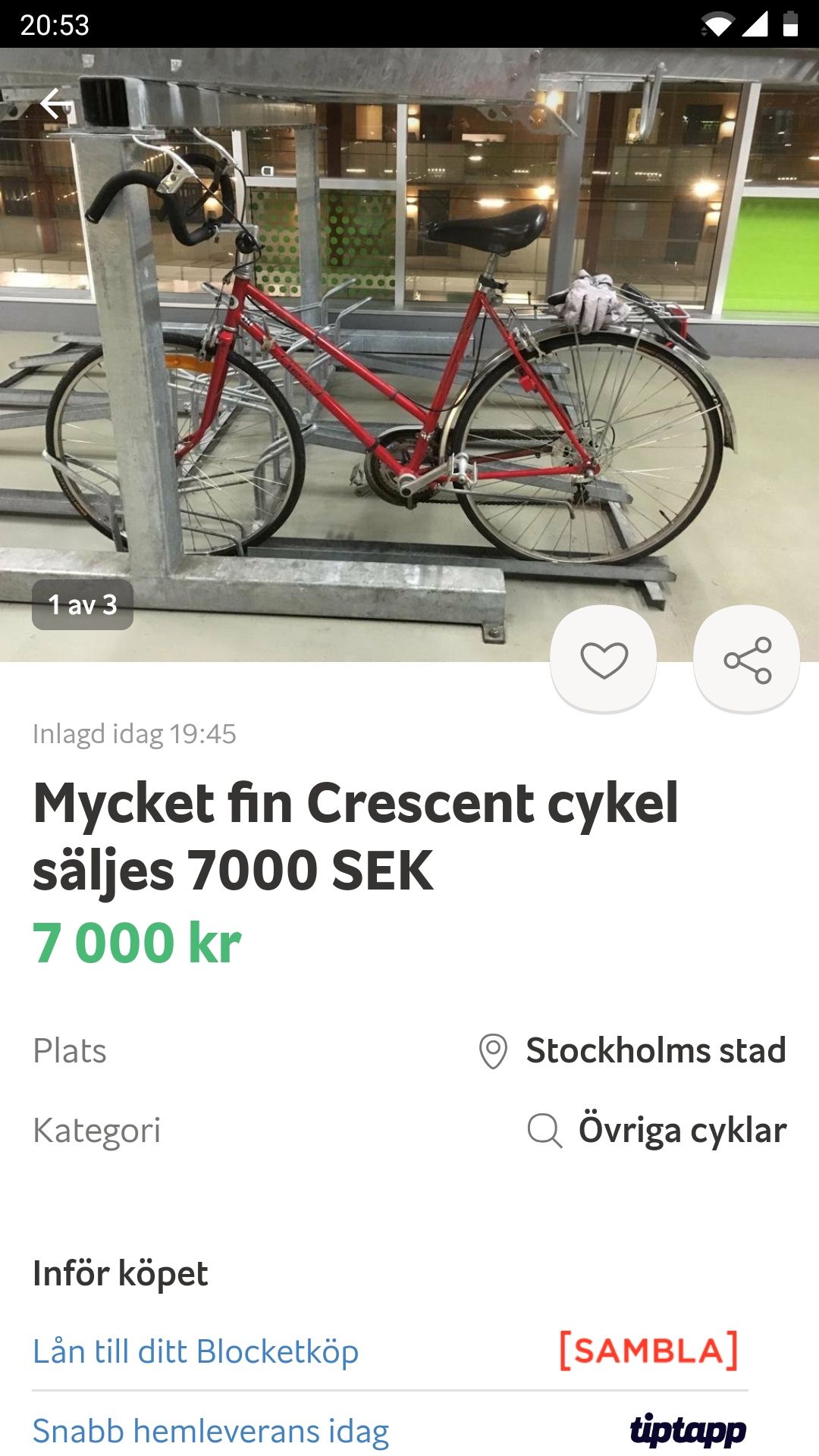Go back using the top arrow
The image size is (819, 1456).
pos(55,103)
